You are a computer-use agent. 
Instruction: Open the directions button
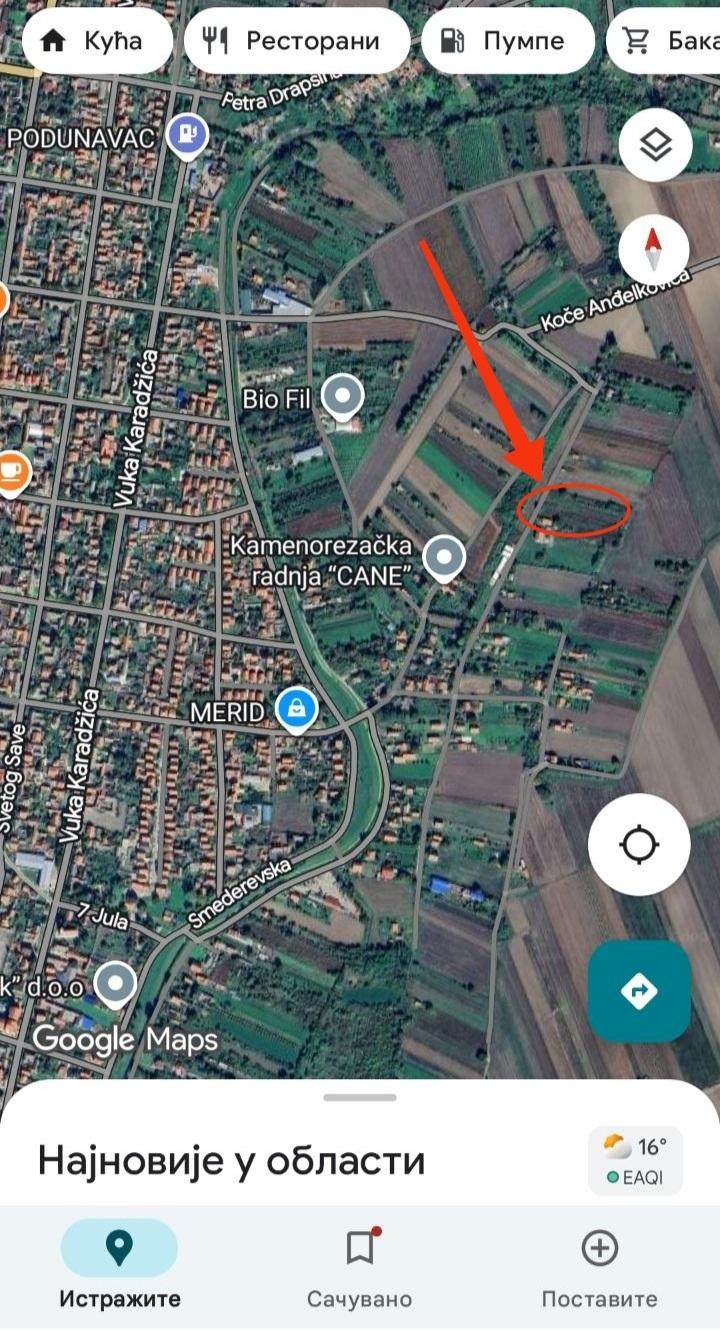pyautogui.click(x=639, y=991)
